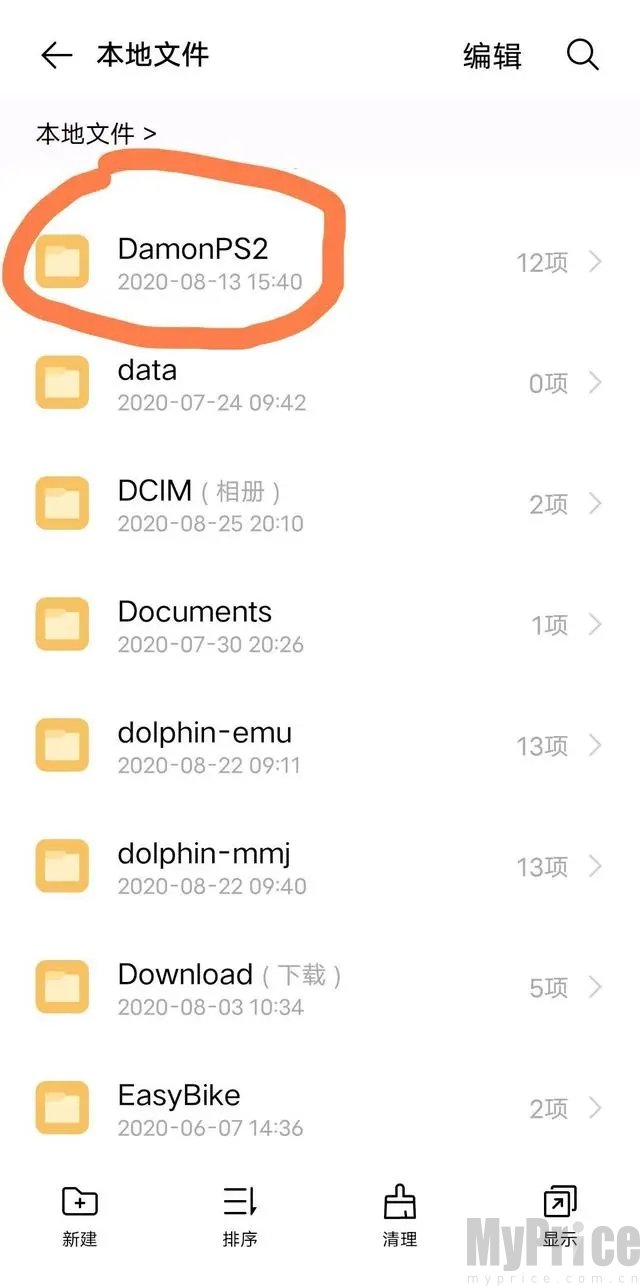Open the Documents folder
Screen dimensions: 640x1286
tap(320, 626)
